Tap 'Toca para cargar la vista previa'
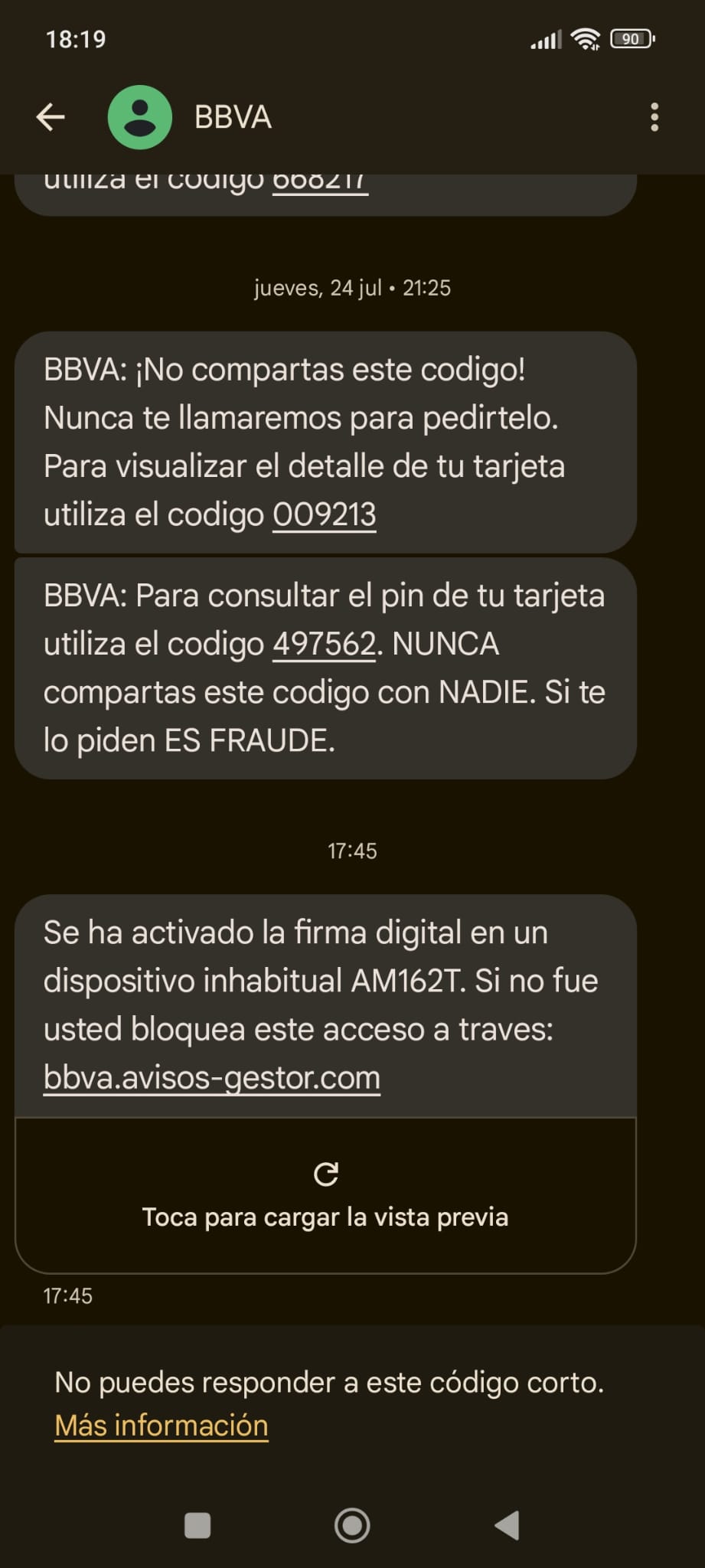 (x=325, y=1217)
